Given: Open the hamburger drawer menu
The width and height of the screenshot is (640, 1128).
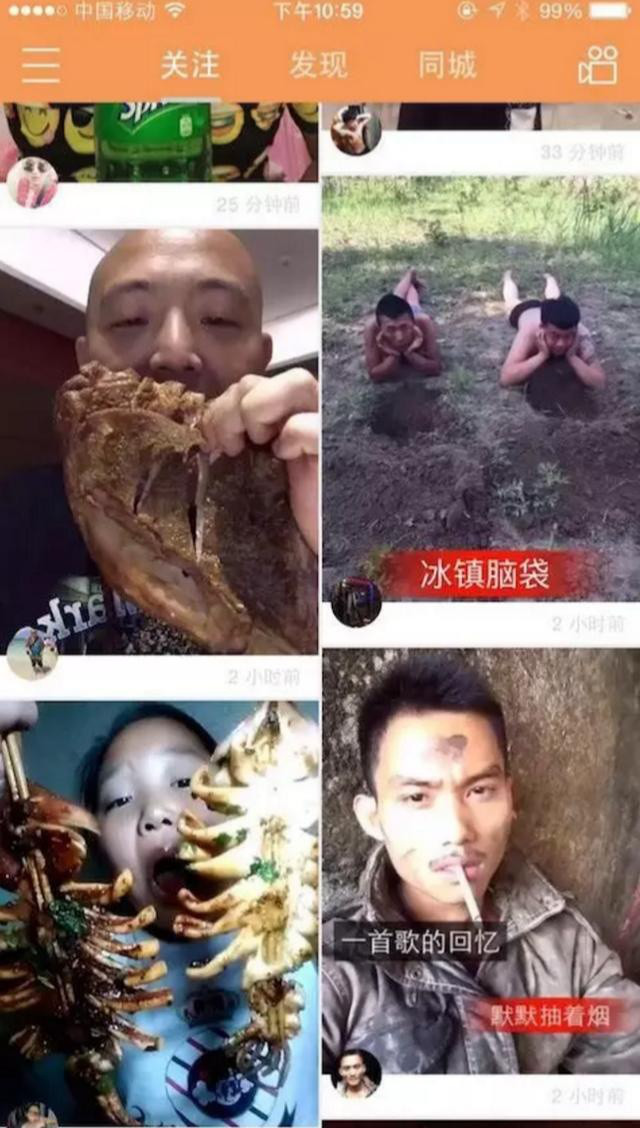Looking at the screenshot, I should point(41,65).
